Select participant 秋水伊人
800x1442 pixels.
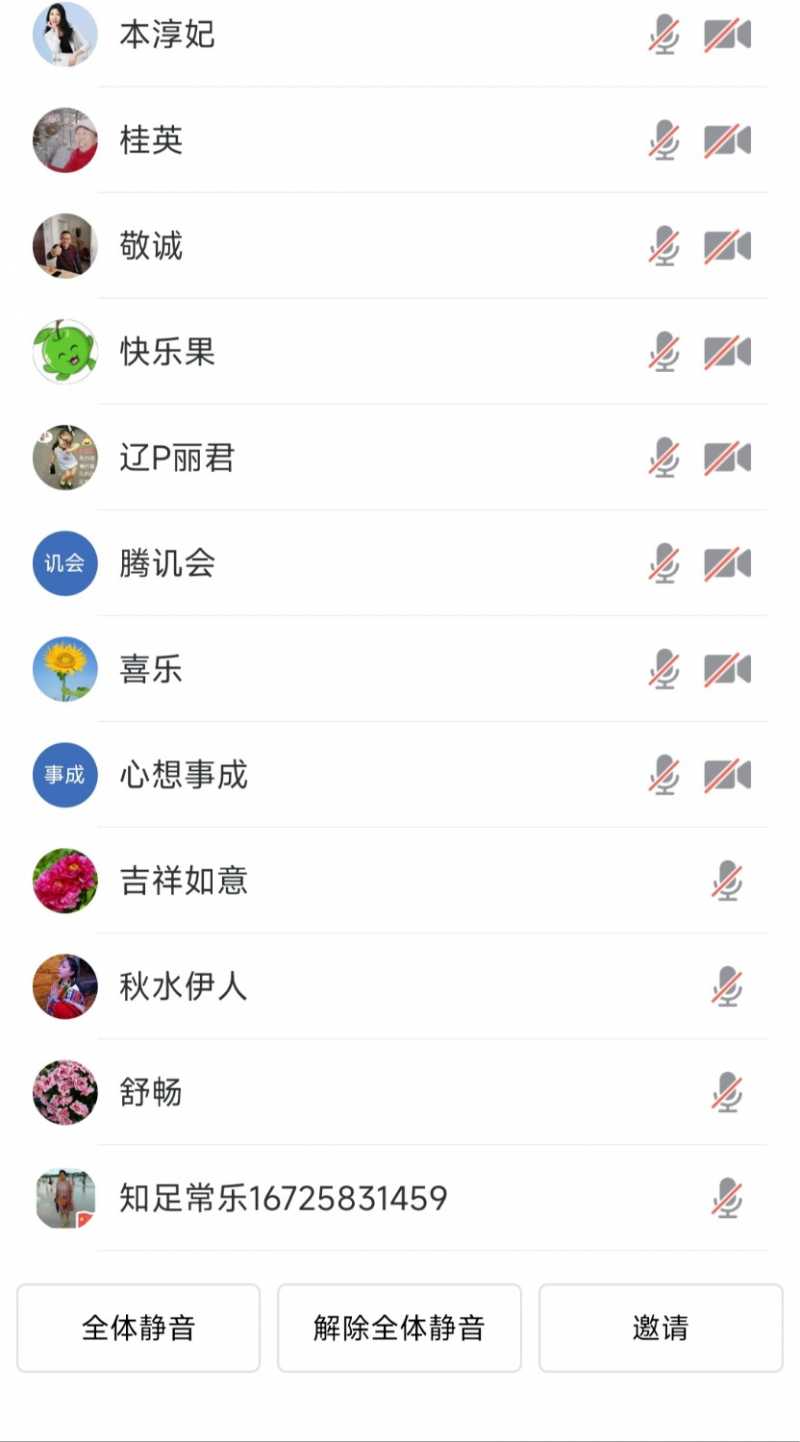184,987
